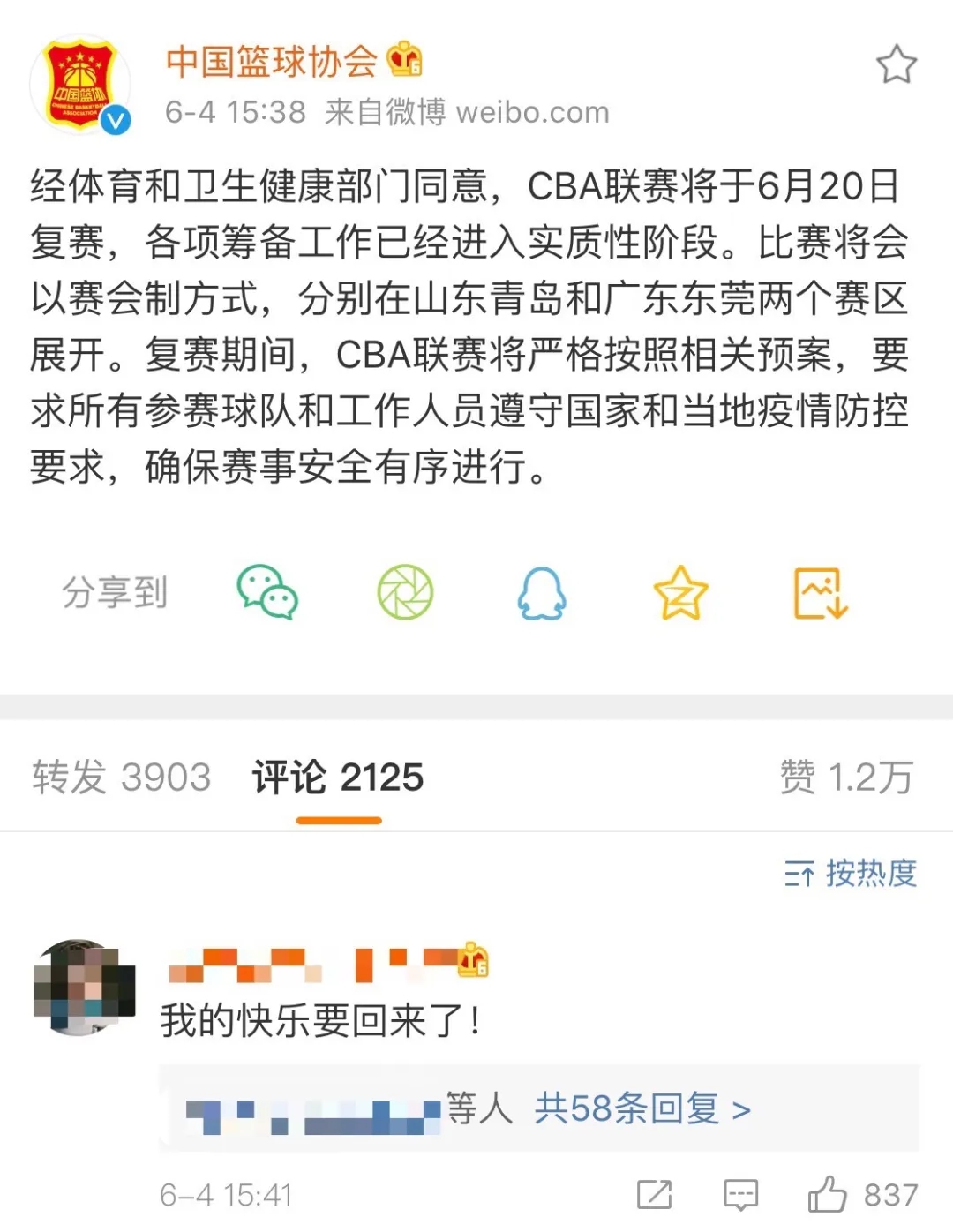Open 中国篮球协会 profile avatar
This screenshot has height=1232, width=953.
coord(79,85)
